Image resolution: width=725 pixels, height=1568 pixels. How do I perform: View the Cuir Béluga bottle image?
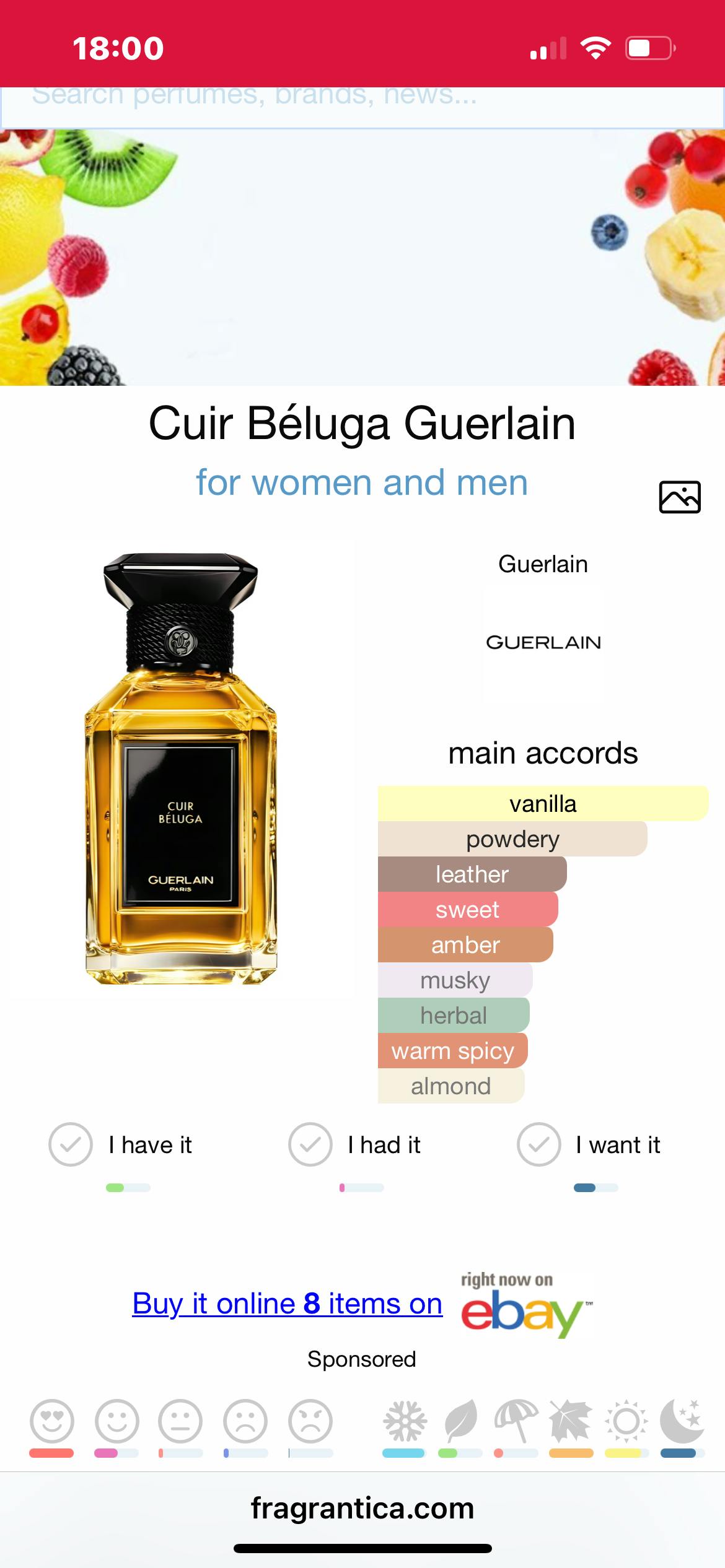coord(180,769)
